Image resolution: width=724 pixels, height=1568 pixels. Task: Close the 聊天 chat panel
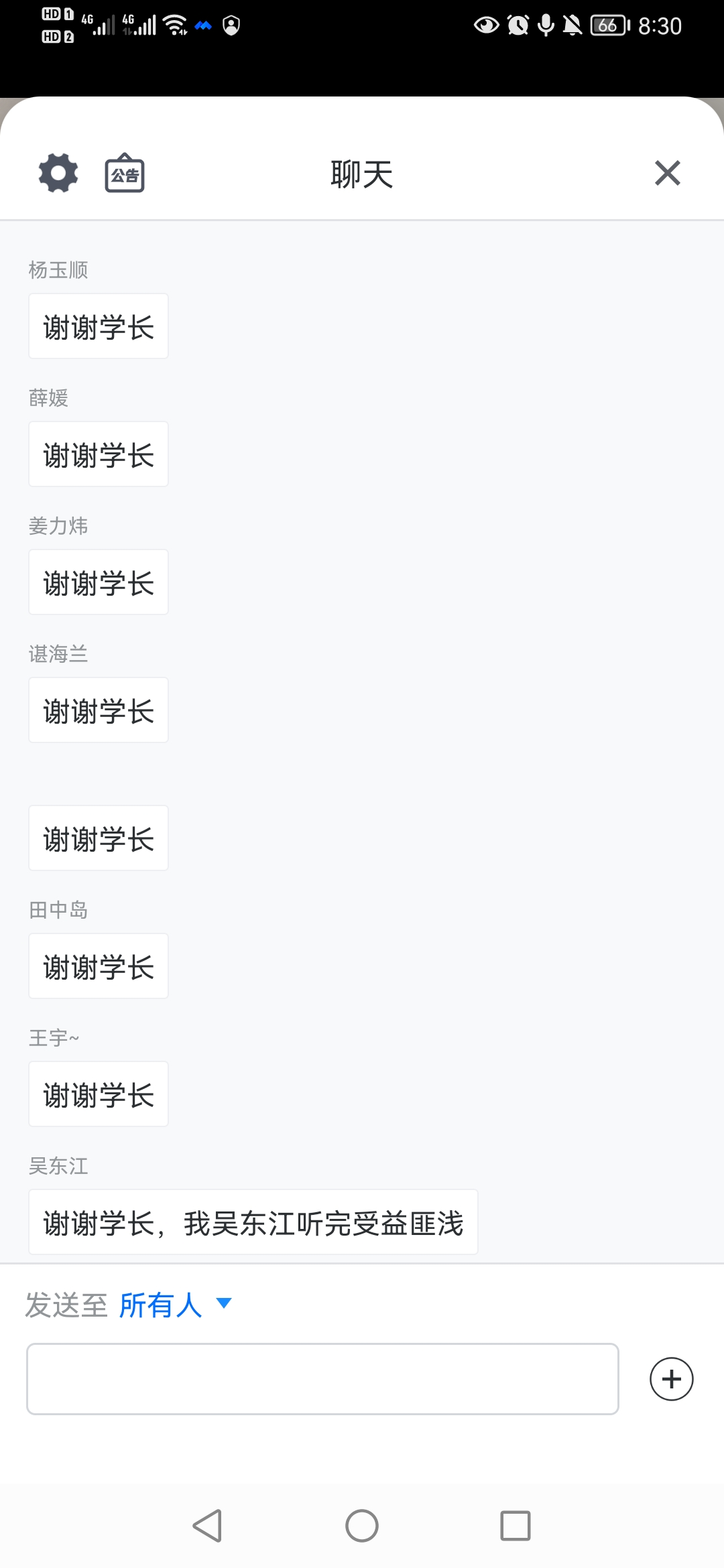pos(668,173)
